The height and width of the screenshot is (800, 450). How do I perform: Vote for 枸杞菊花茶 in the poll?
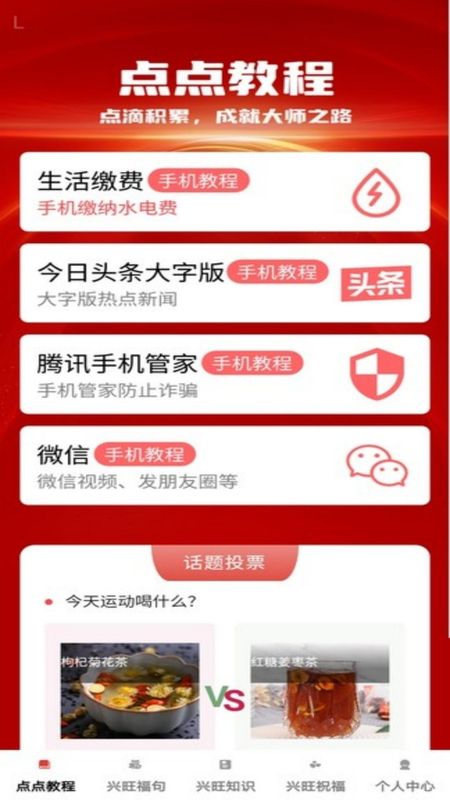130,691
